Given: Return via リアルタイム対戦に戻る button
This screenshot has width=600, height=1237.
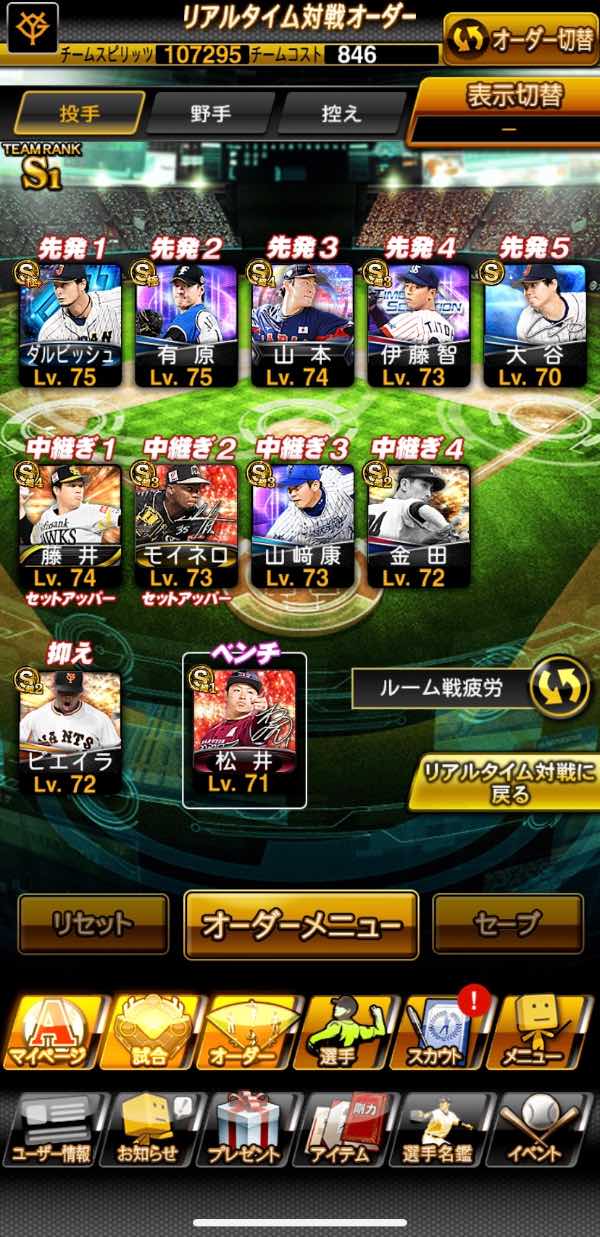Looking at the screenshot, I should coord(505,783).
